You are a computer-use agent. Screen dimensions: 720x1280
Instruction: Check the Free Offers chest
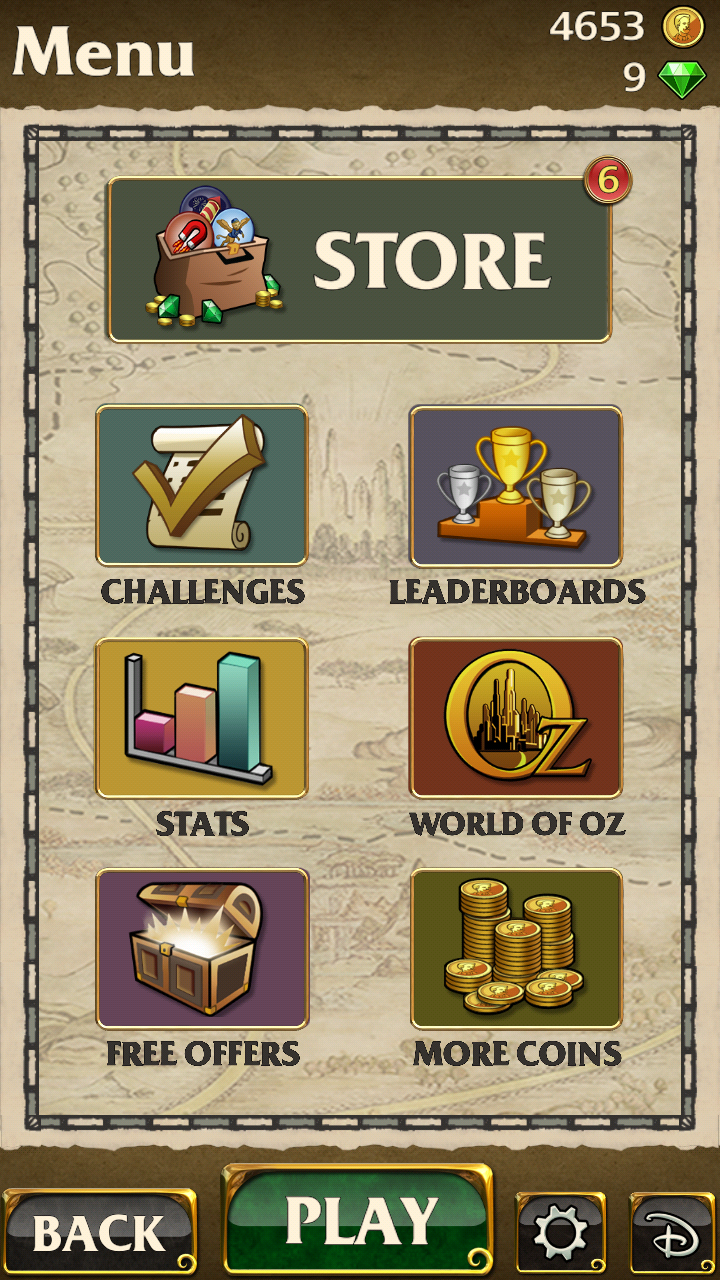pyautogui.click(x=202, y=948)
